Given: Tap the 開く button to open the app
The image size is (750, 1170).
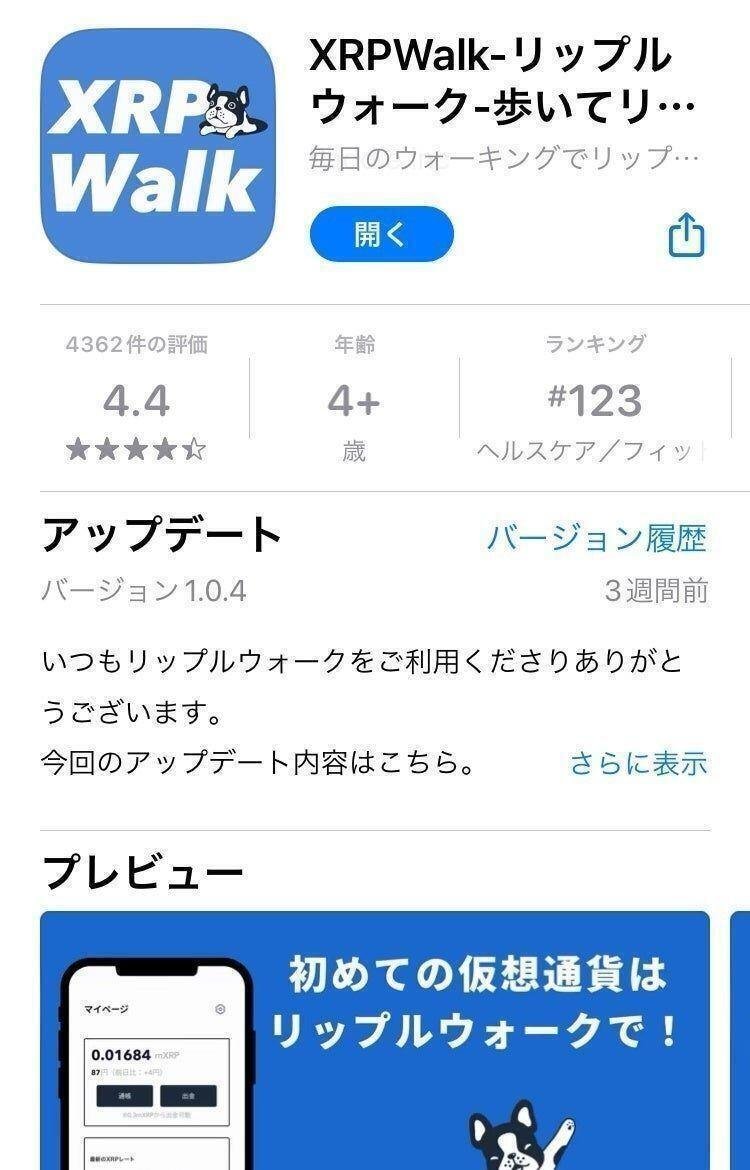Looking at the screenshot, I should (381, 233).
